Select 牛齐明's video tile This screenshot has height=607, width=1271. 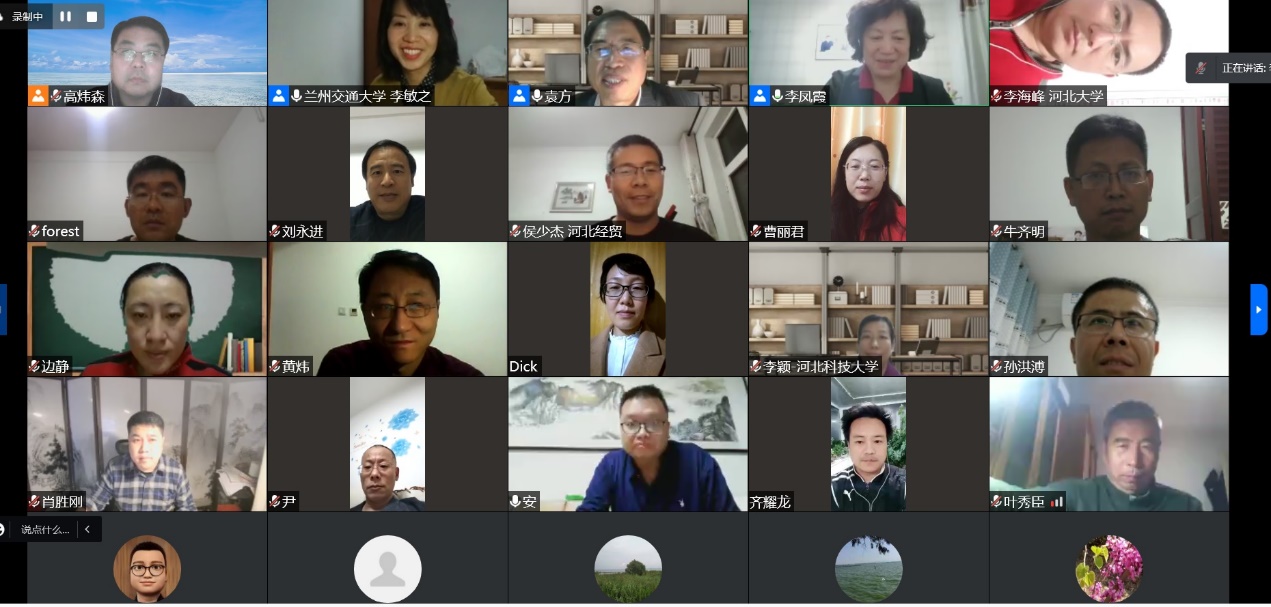click(x=1109, y=174)
